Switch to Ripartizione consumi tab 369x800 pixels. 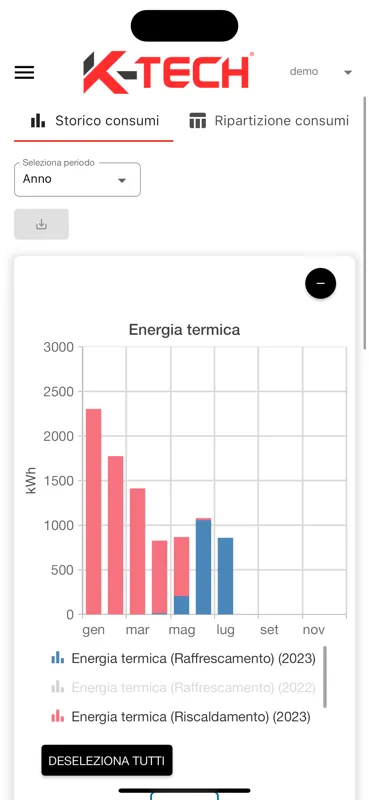tap(269, 121)
